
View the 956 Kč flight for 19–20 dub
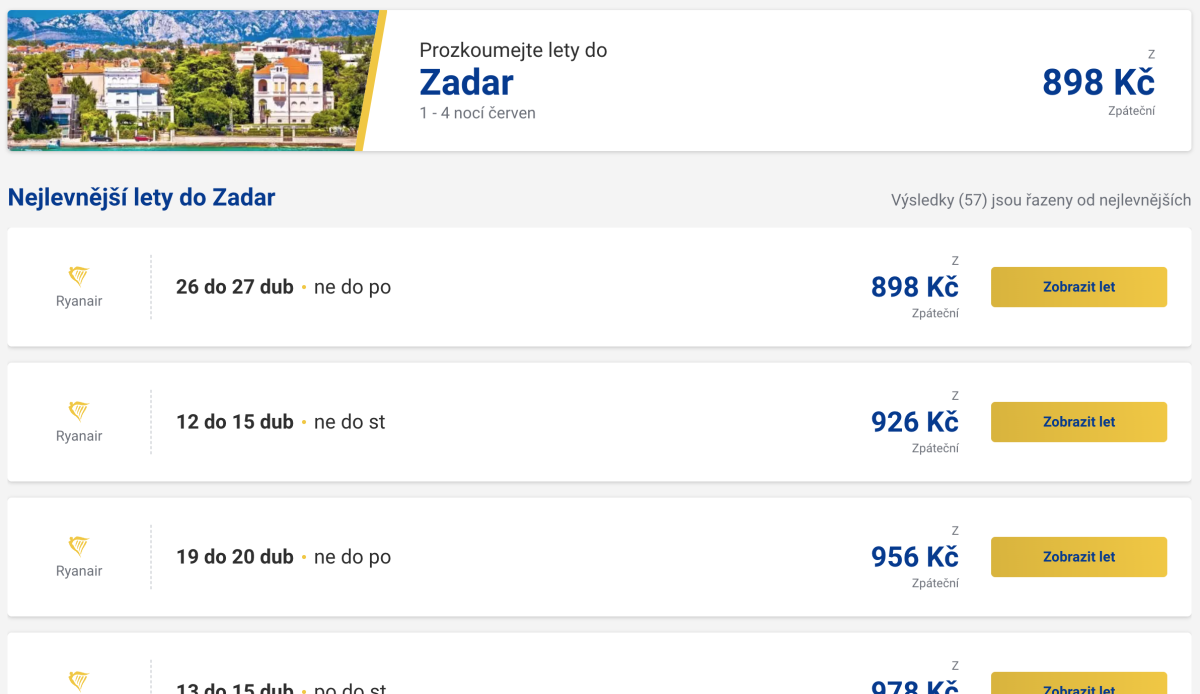1078,557
